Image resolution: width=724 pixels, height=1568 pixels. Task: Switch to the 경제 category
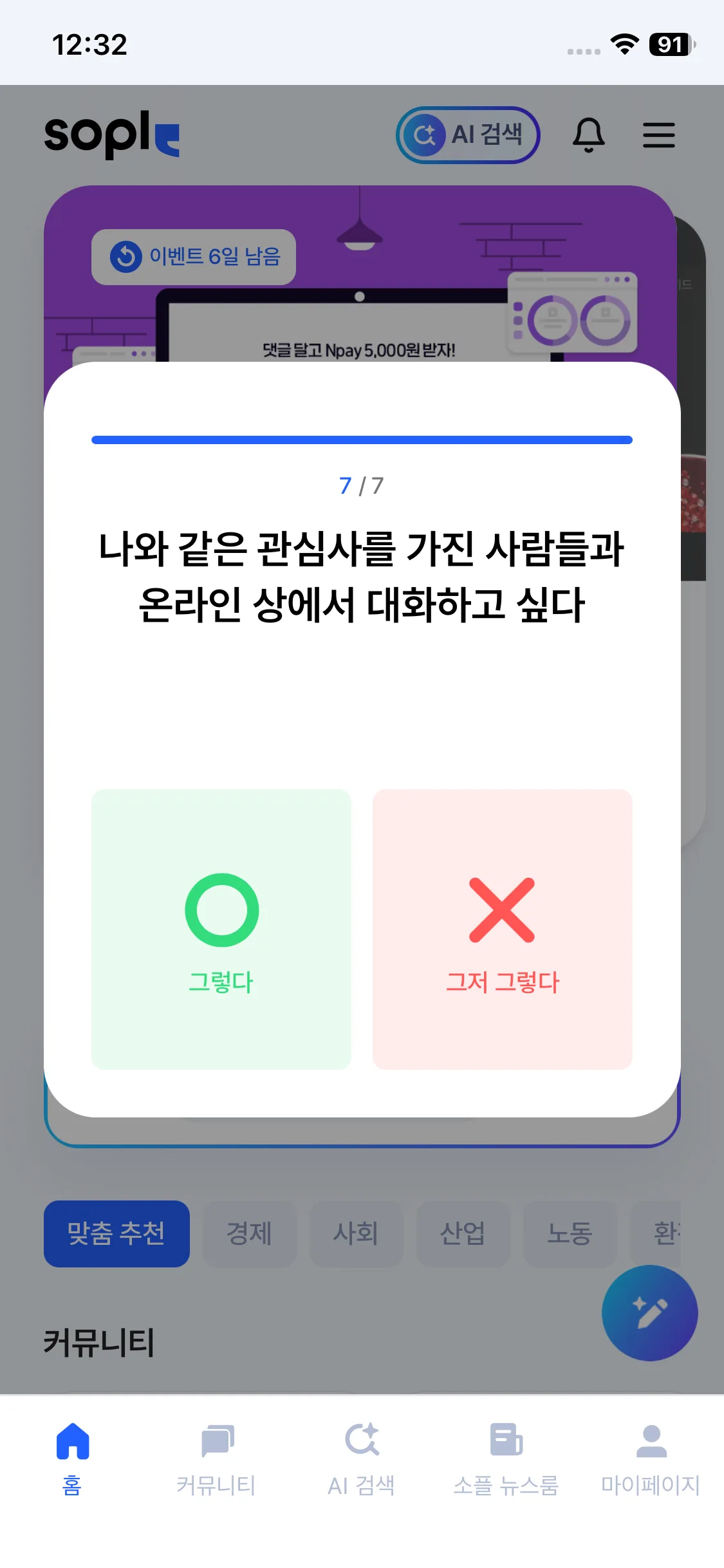[x=250, y=1233]
